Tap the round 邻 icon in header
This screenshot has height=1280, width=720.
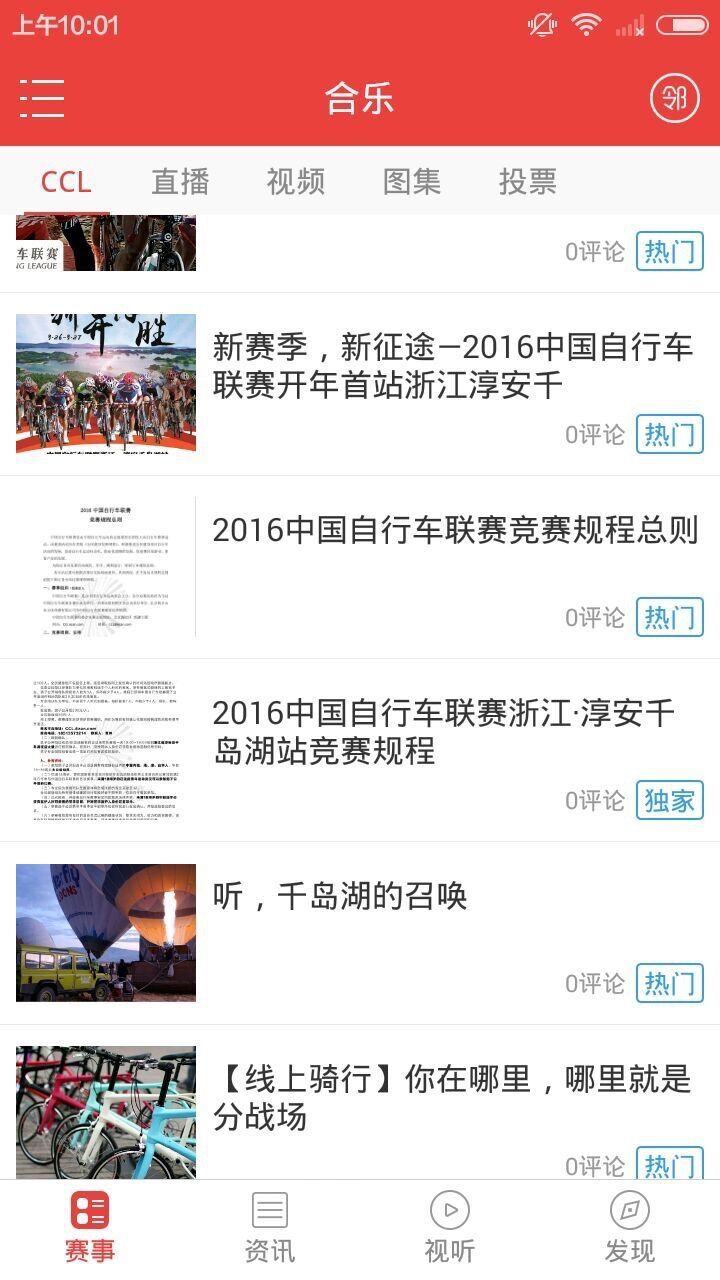(x=675, y=98)
